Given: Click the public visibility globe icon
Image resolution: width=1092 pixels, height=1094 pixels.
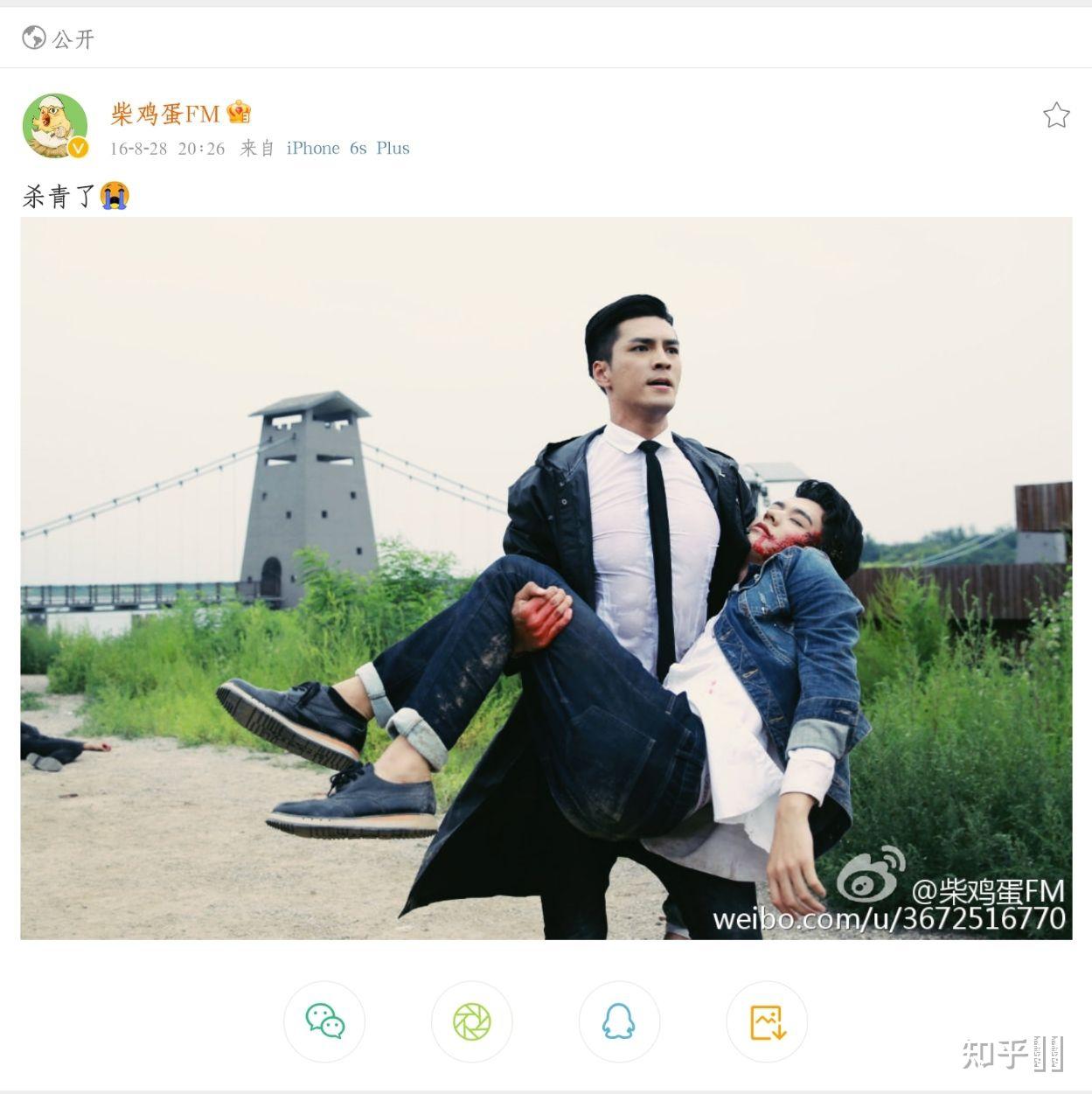Looking at the screenshot, I should (32, 38).
